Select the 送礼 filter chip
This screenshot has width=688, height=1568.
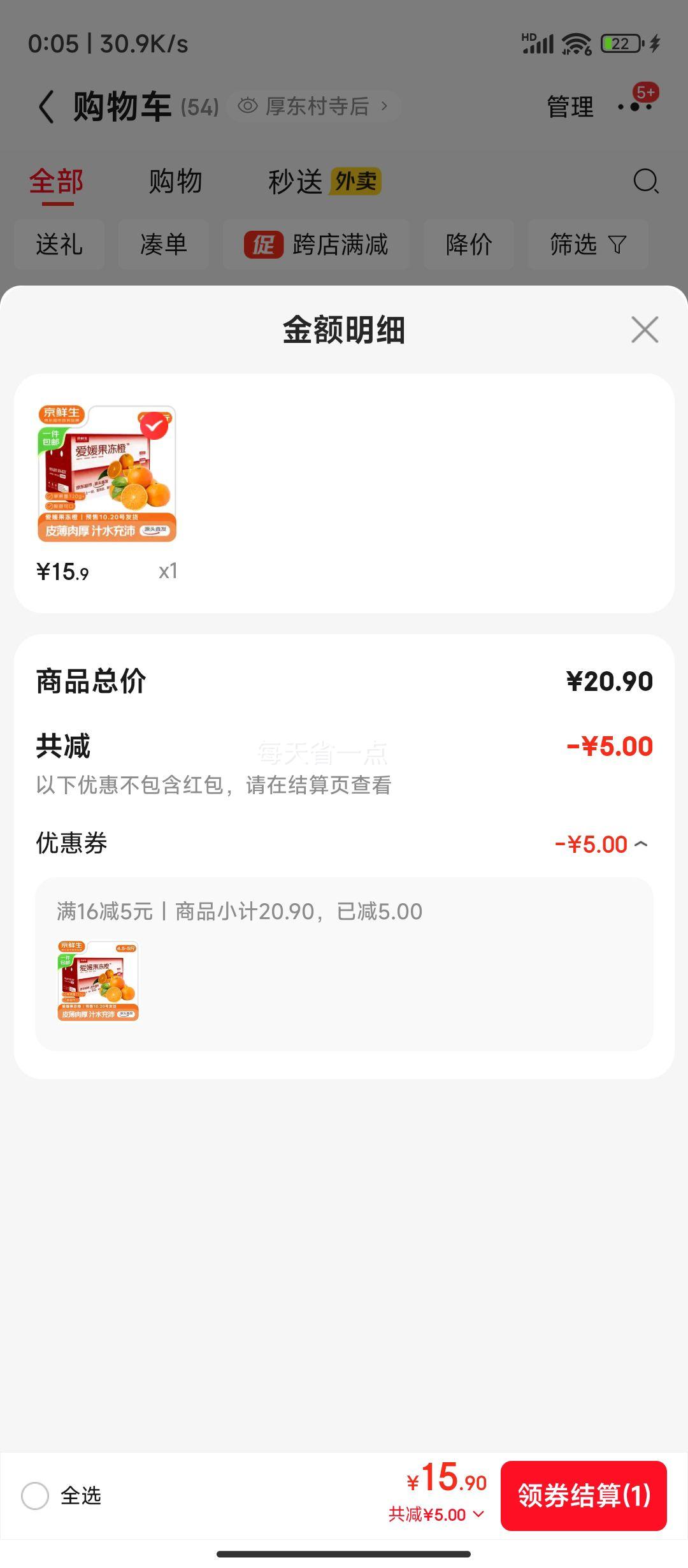tap(59, 245)
